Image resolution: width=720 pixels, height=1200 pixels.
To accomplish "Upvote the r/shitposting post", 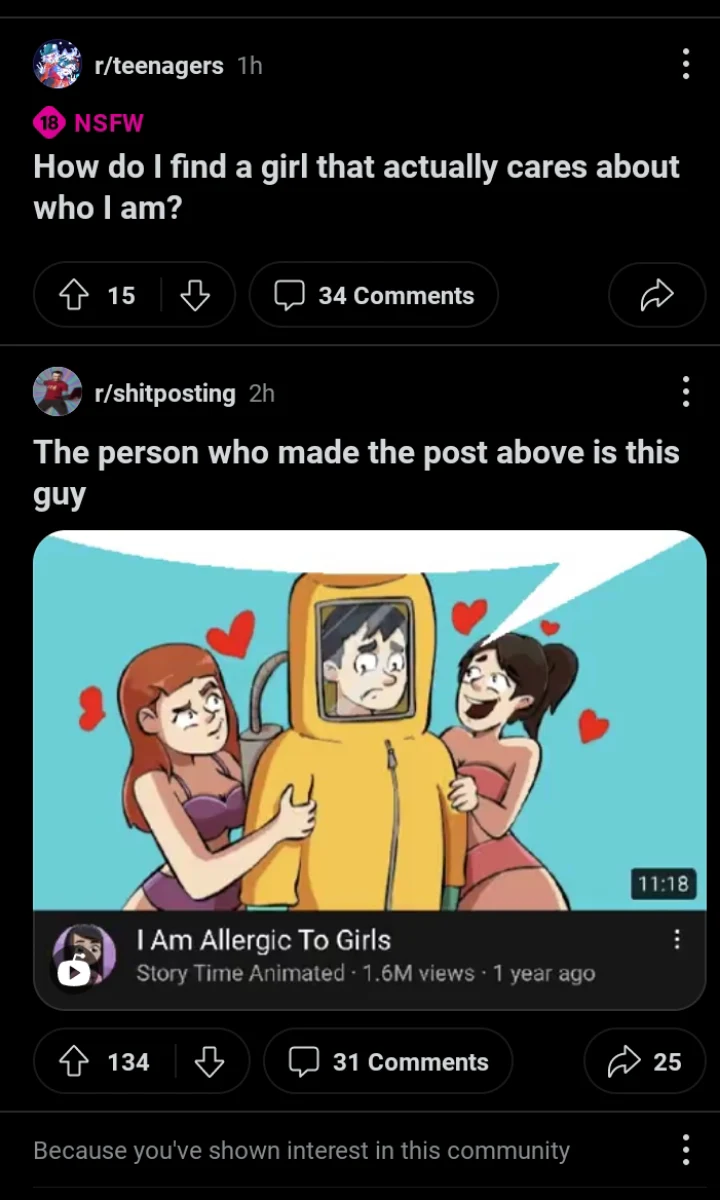I will click(x=75, y=1062).
